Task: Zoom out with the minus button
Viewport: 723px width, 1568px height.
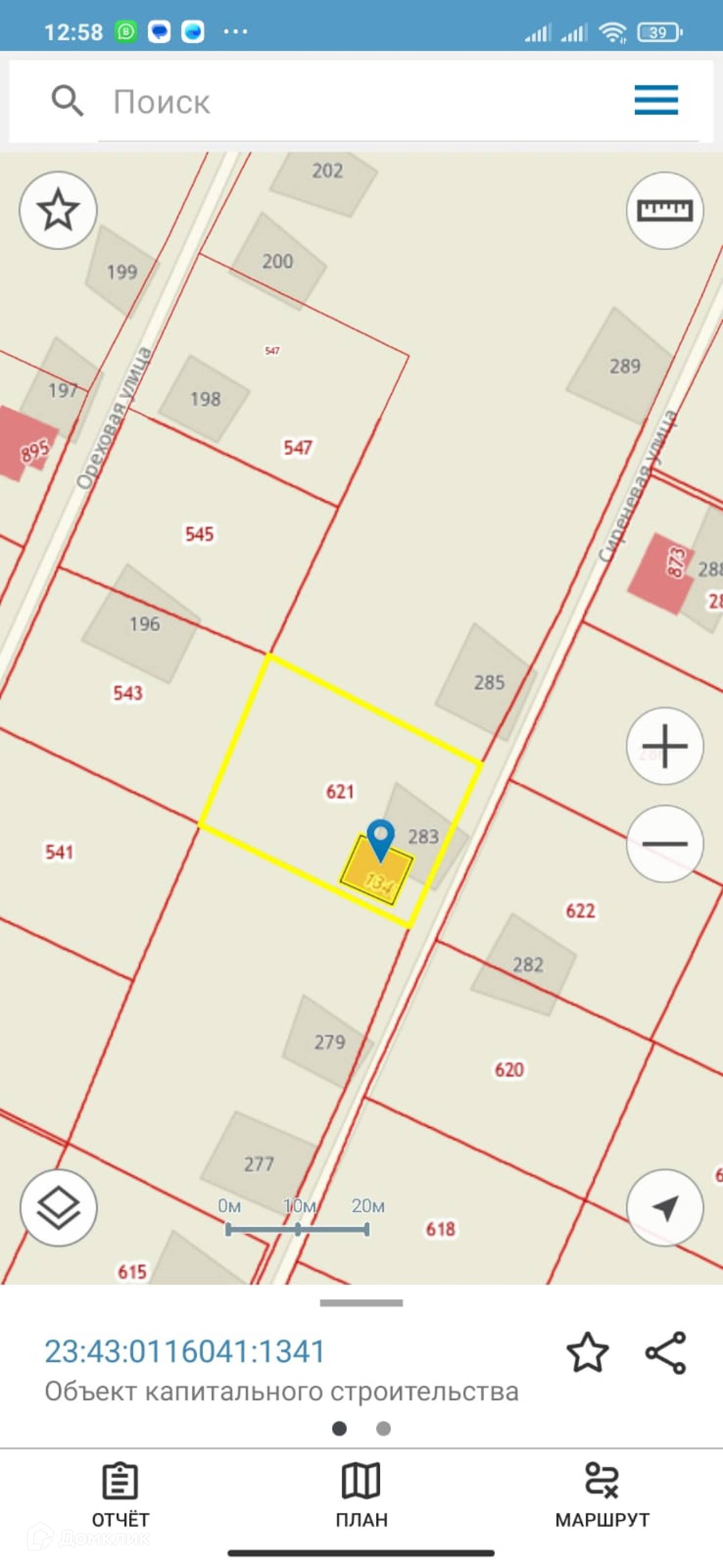Action: [x=665, y=844]
